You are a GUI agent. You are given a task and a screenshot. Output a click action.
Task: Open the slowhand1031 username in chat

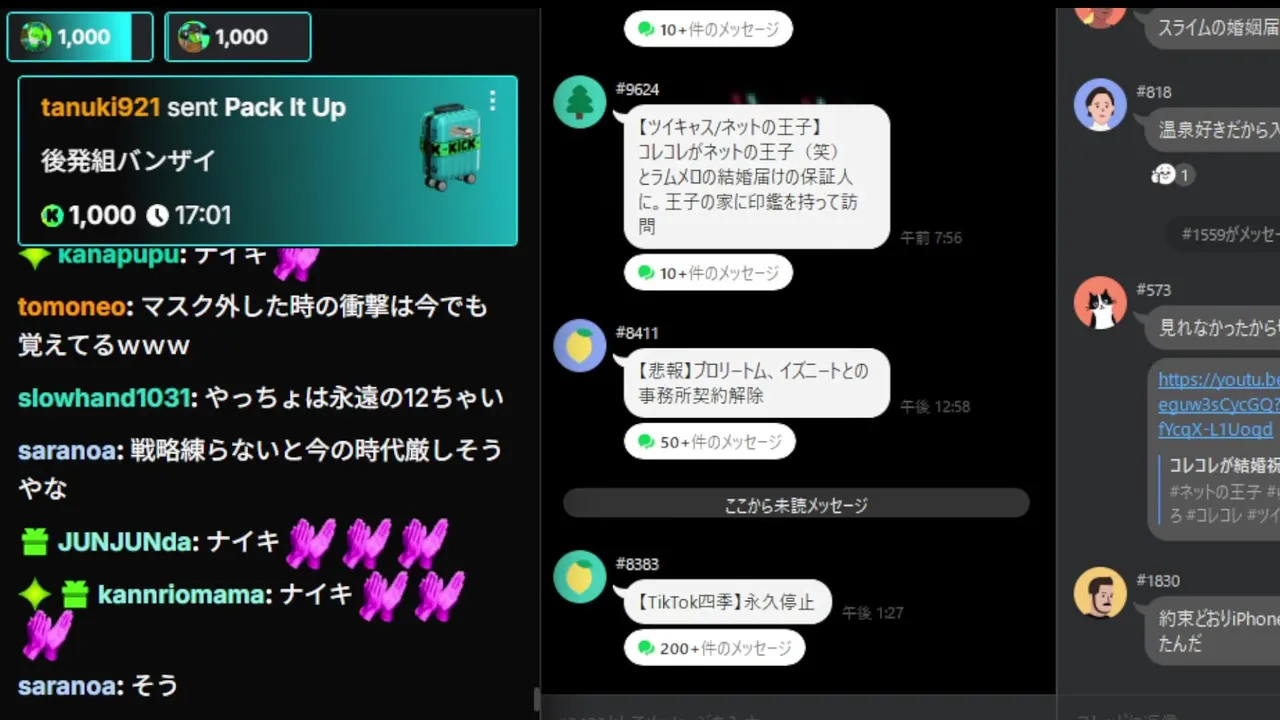(x=104, y=398)
